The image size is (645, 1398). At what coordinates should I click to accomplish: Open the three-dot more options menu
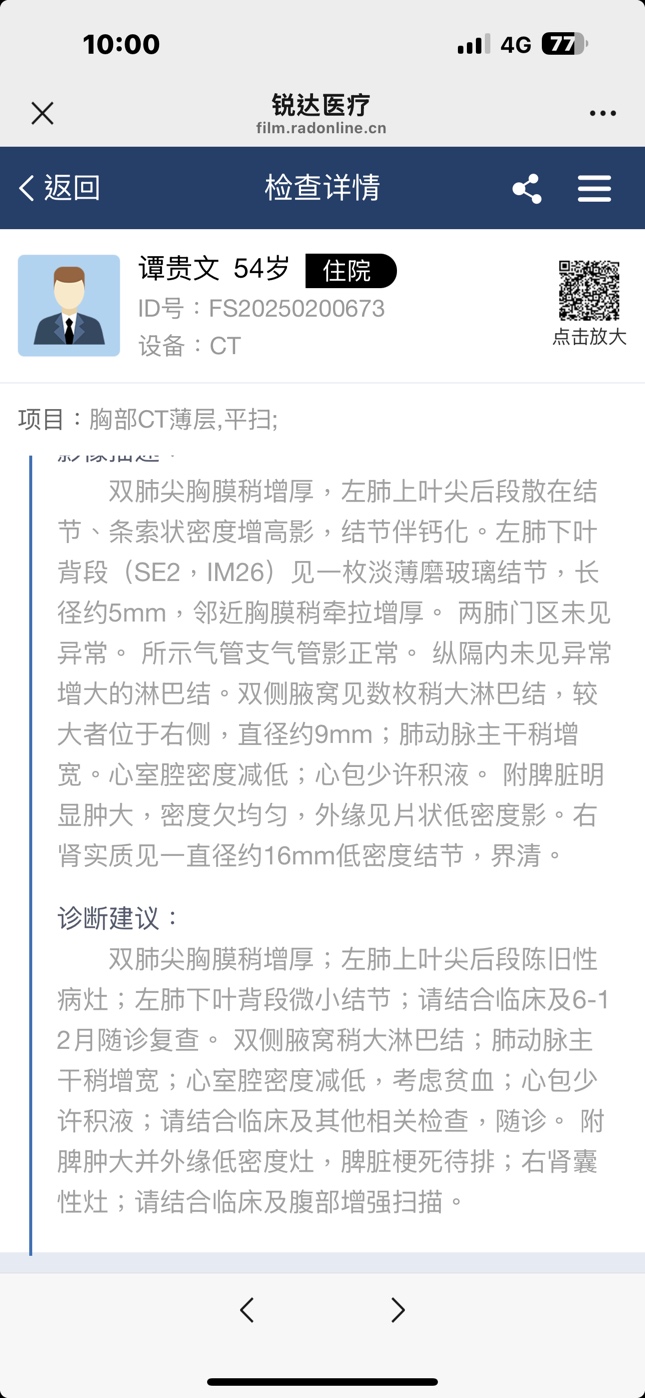point(603,113)
